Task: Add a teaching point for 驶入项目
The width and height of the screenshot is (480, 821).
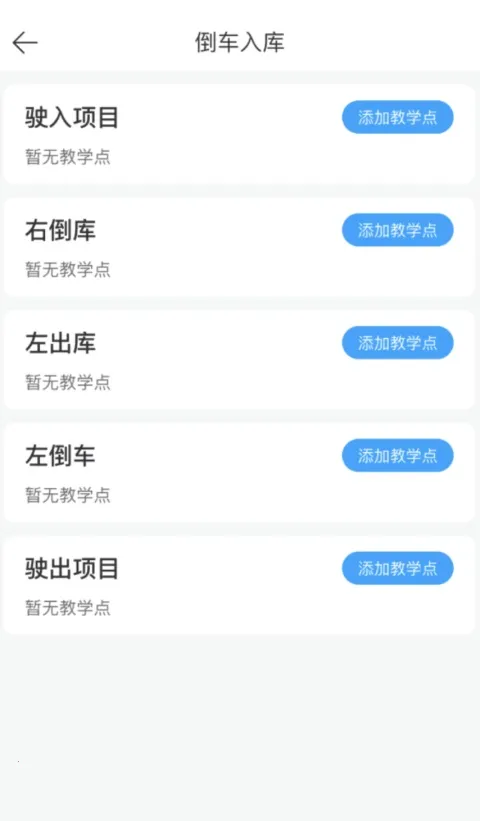Action: 398,117
